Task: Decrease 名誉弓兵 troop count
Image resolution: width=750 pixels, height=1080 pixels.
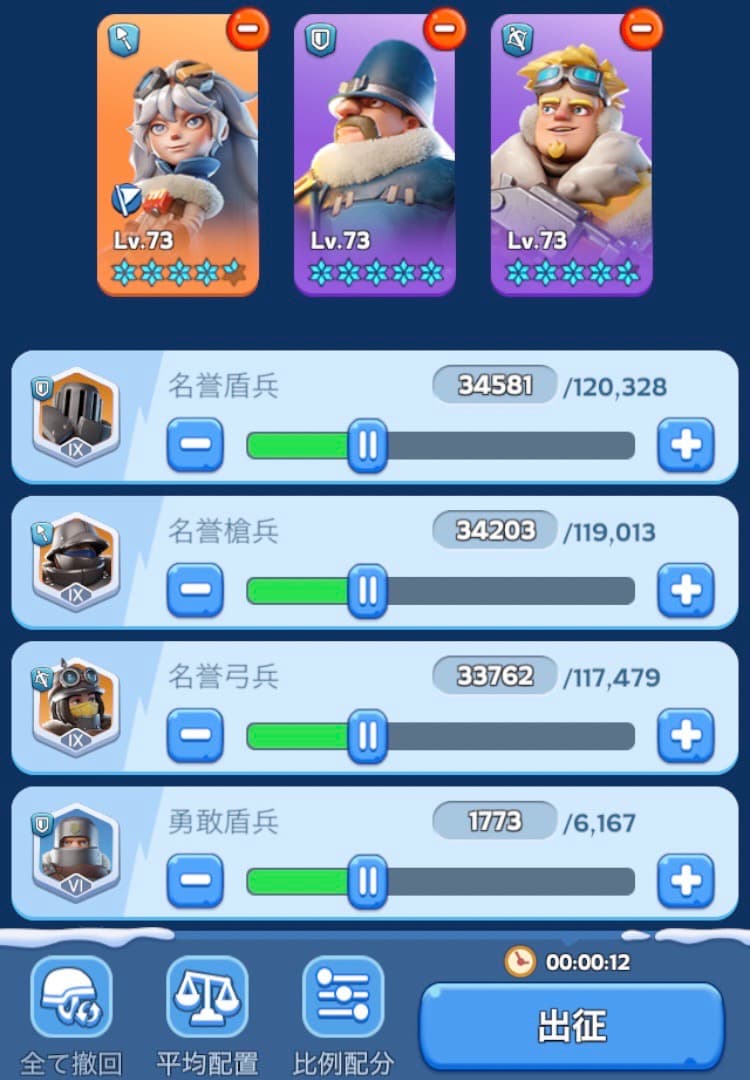Action: click(195, 736)
